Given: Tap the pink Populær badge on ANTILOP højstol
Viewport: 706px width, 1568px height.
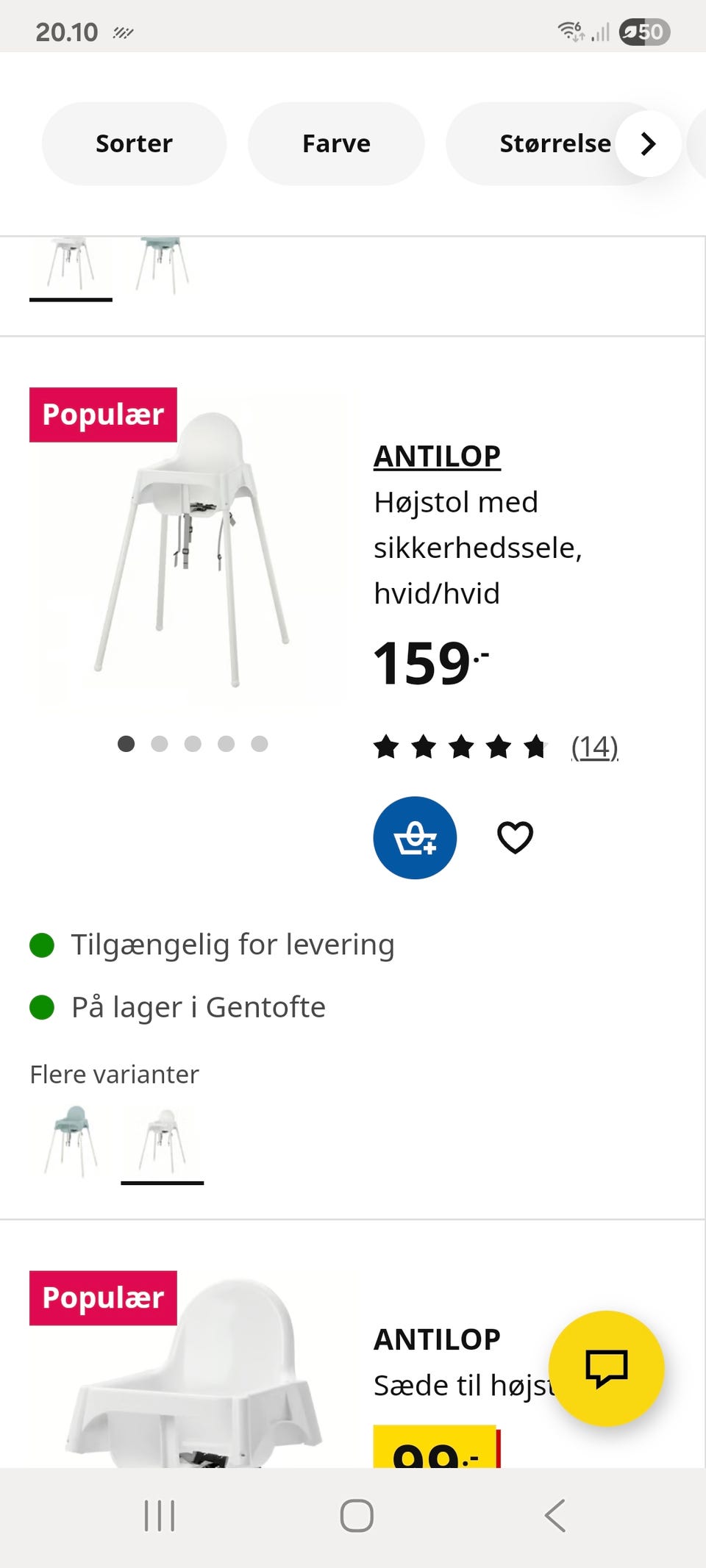Looking at the screenshot, I should click(103, 414).
